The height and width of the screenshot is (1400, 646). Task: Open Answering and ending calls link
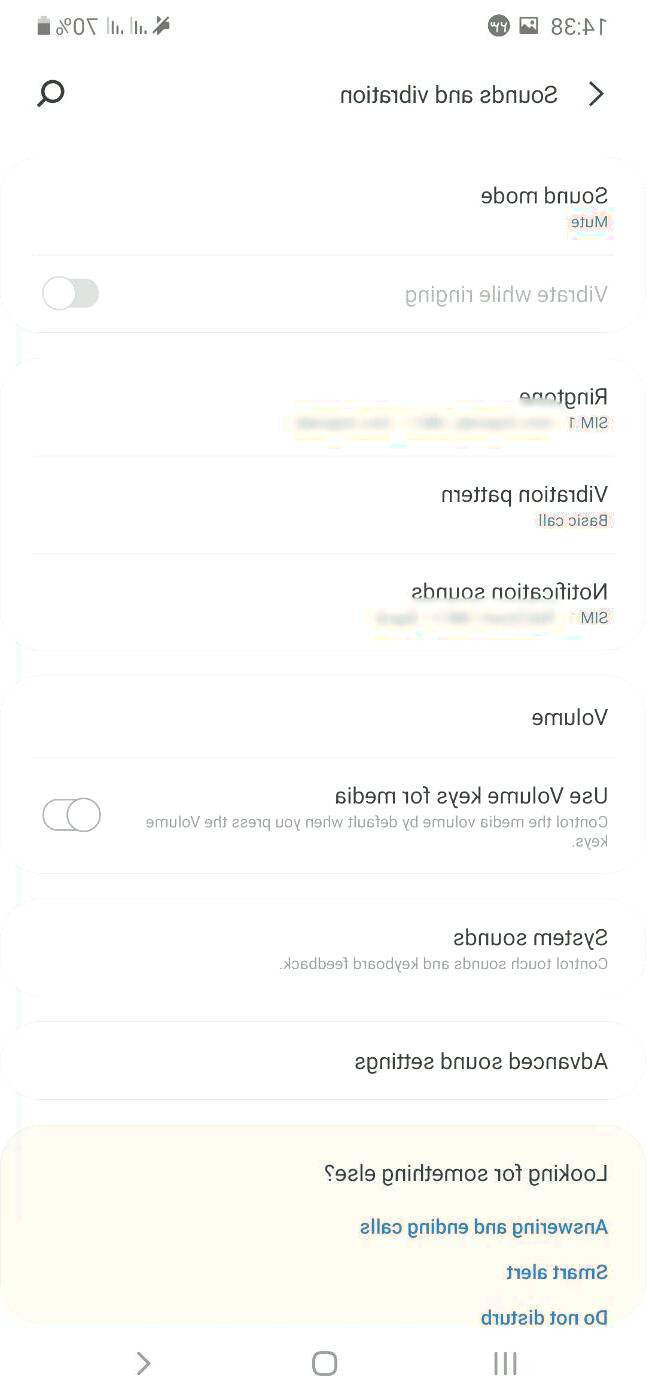483,1227
